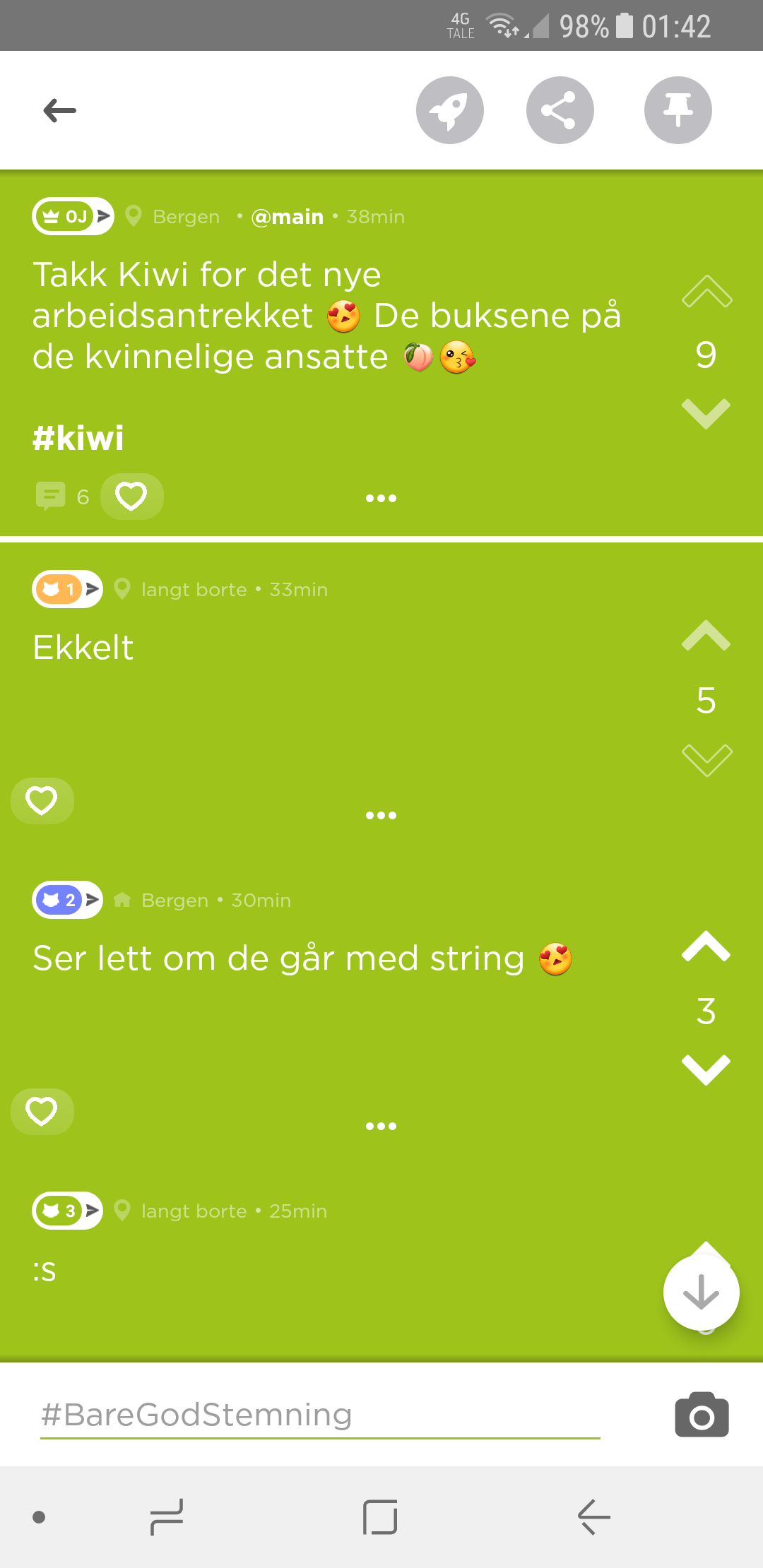Tap the heart under the "Ekkelt" reply
763x1568 pixels.
[x=42, y=800]
